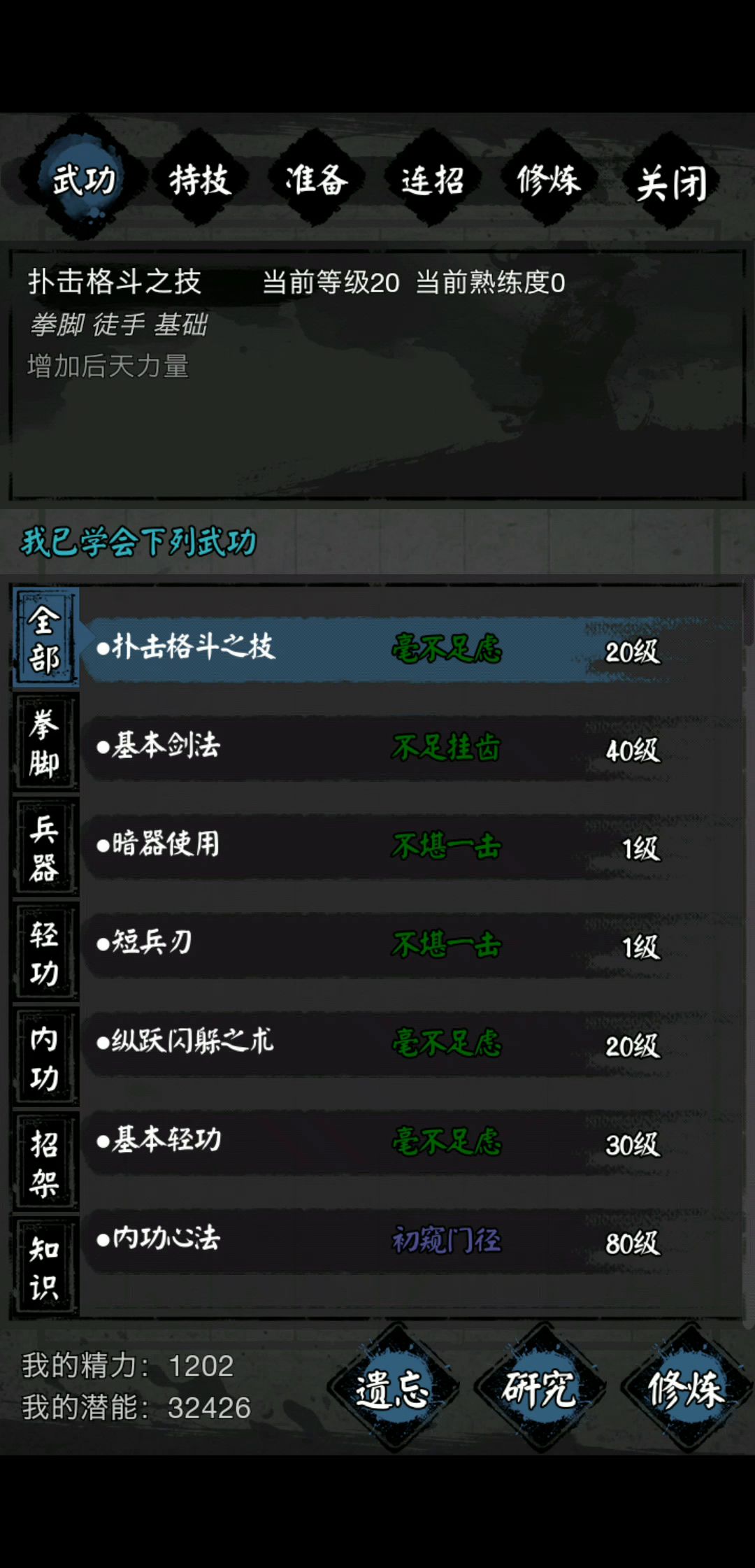
Task: Select the 暗器使用 skill row
Action: (x=377, y=846)
